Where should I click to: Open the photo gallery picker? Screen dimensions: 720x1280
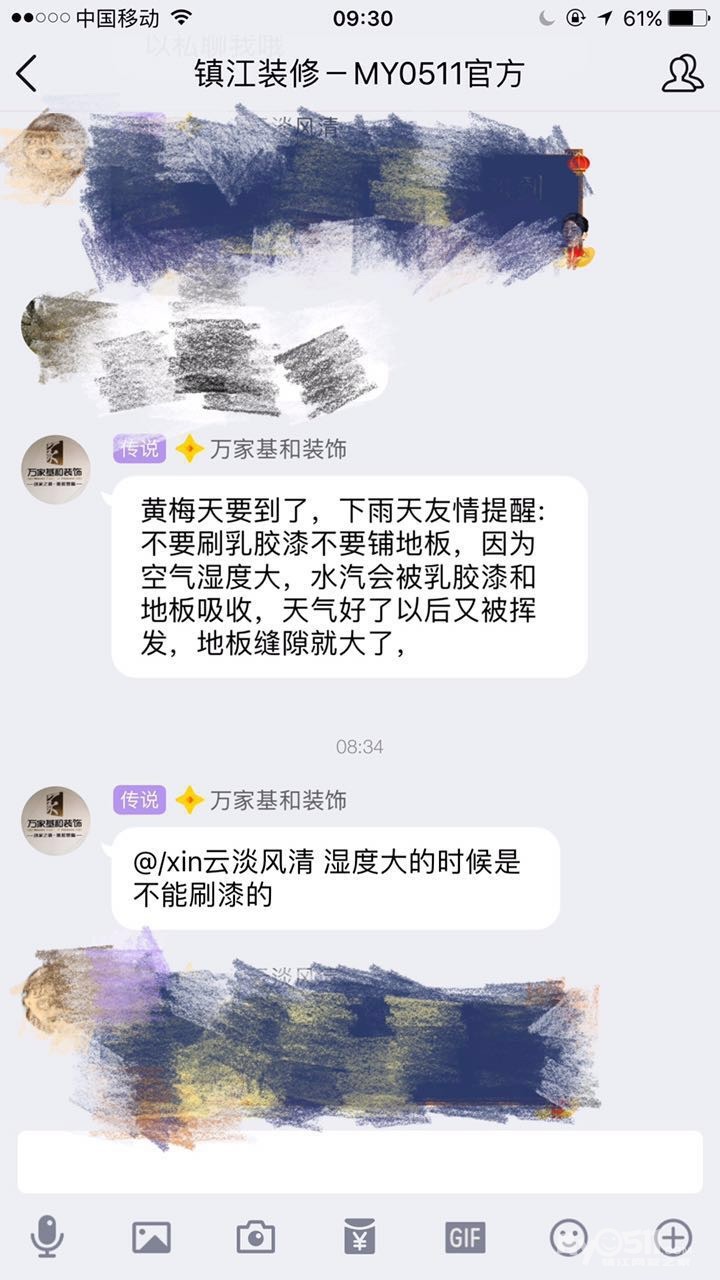(x=151, y=1237)
